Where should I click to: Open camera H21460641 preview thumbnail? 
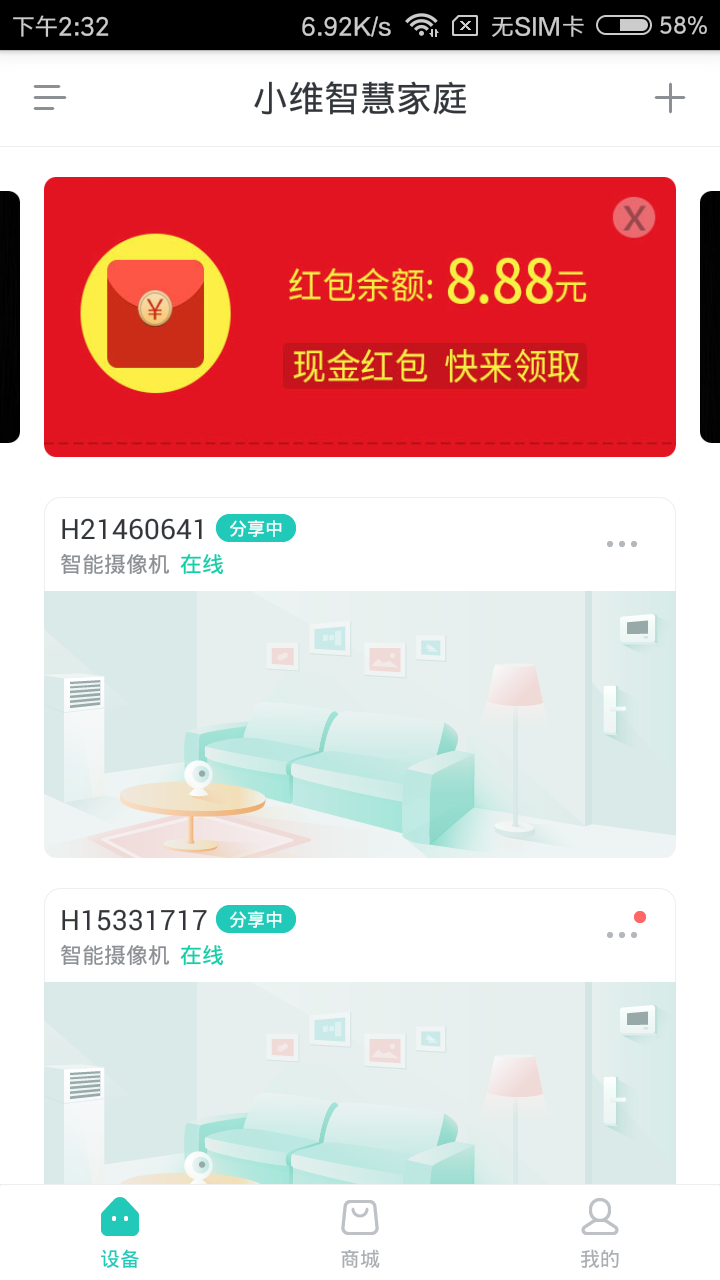coord(359,724)
